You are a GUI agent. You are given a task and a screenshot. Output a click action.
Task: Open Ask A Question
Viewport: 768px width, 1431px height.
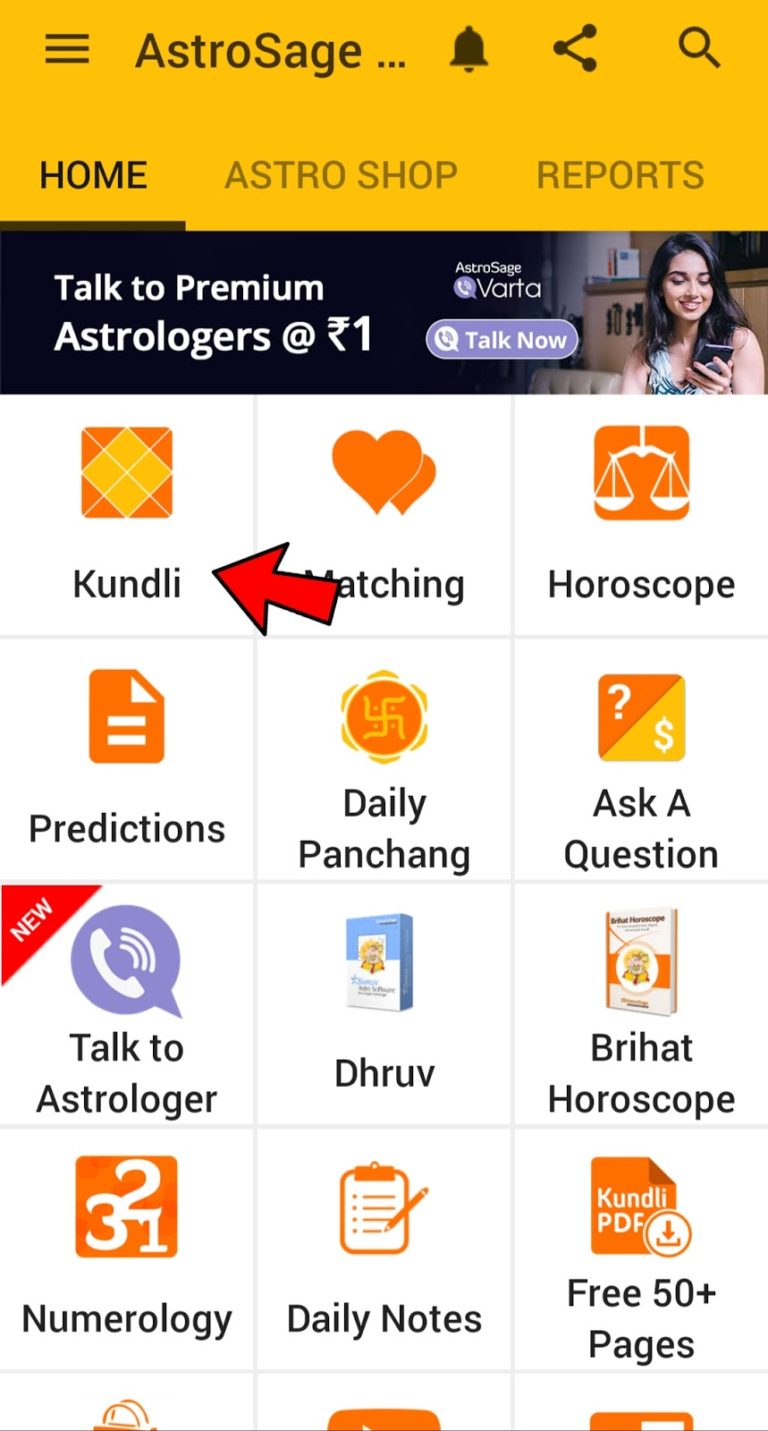pyautogui.click(x=641, y=760)
